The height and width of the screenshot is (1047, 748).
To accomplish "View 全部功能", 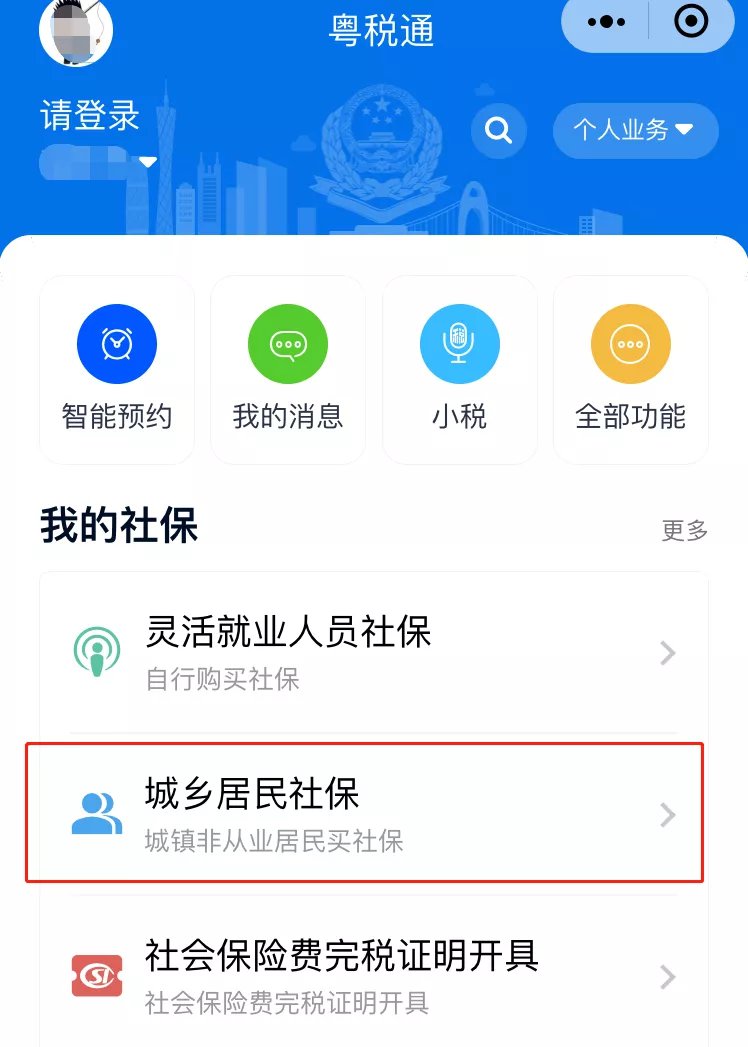I will 630,369.
